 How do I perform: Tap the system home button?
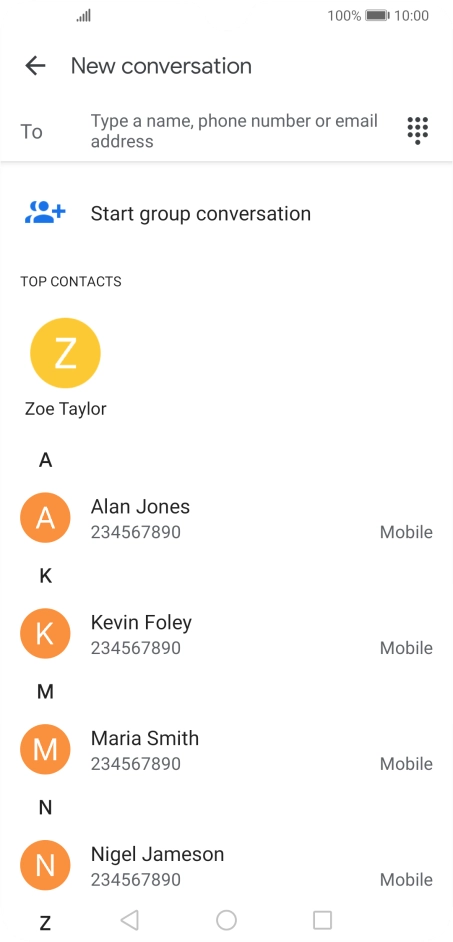coord(226,919)
